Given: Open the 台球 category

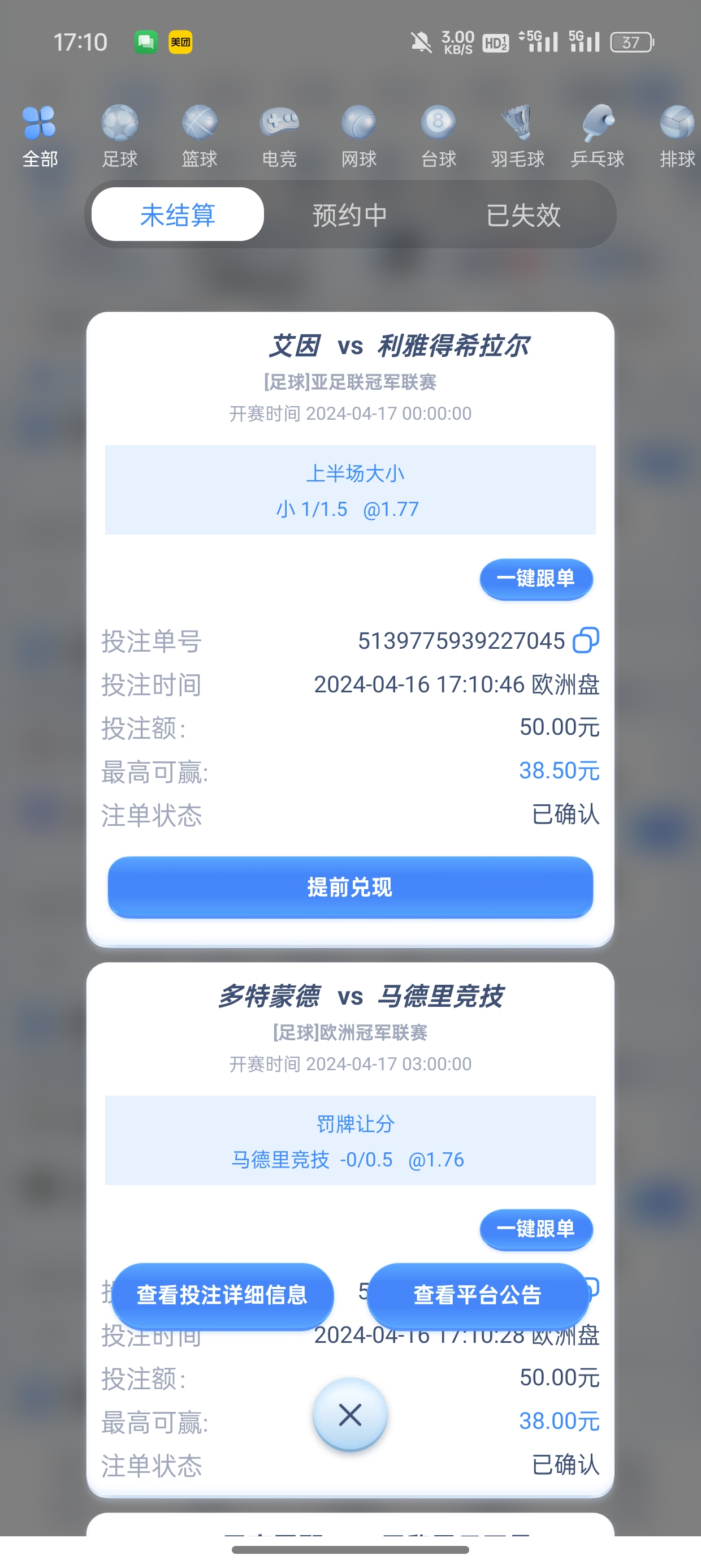Looking at the screenshot, I should tap(438, 136).
